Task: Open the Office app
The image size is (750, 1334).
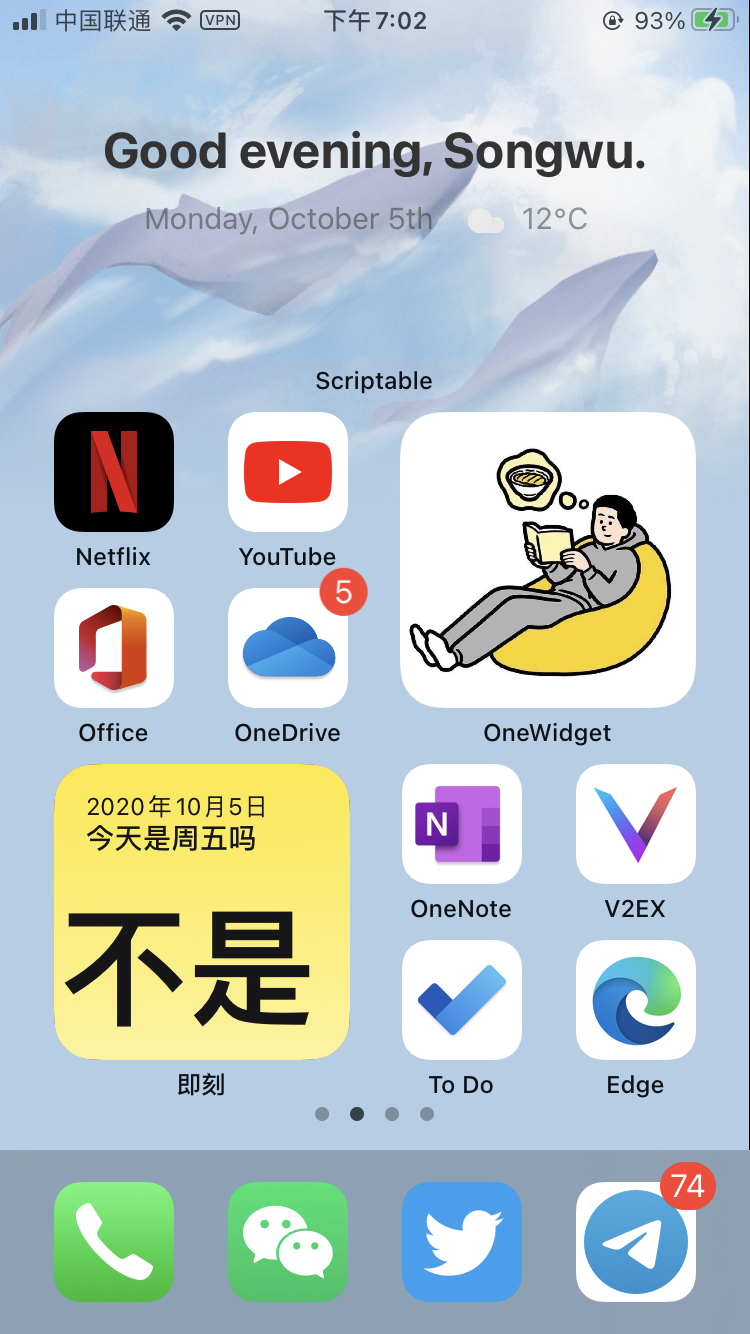Action: (114, 648)
